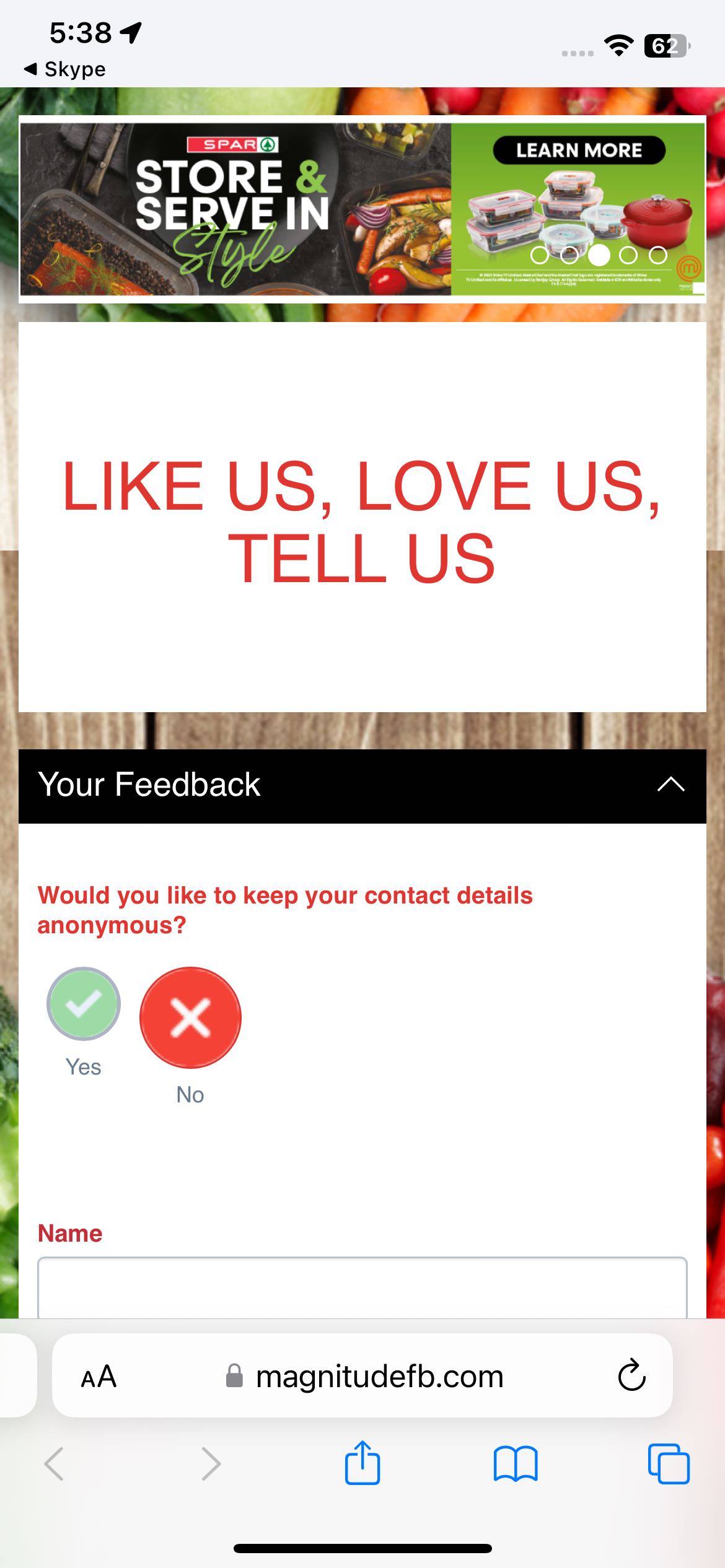This screenshot has width=725, height=1568.
Task: Collapse the Your Feedback section
Action: click(x=670, y=785)
